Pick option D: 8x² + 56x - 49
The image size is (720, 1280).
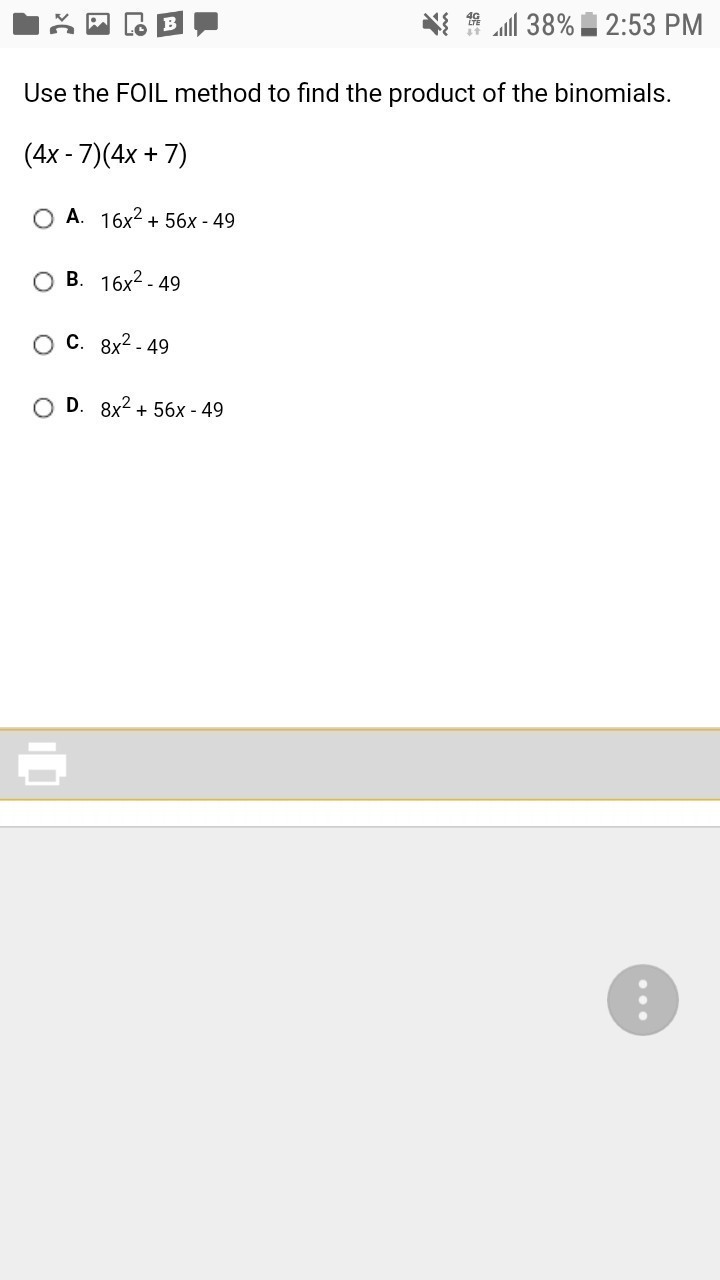43,408
